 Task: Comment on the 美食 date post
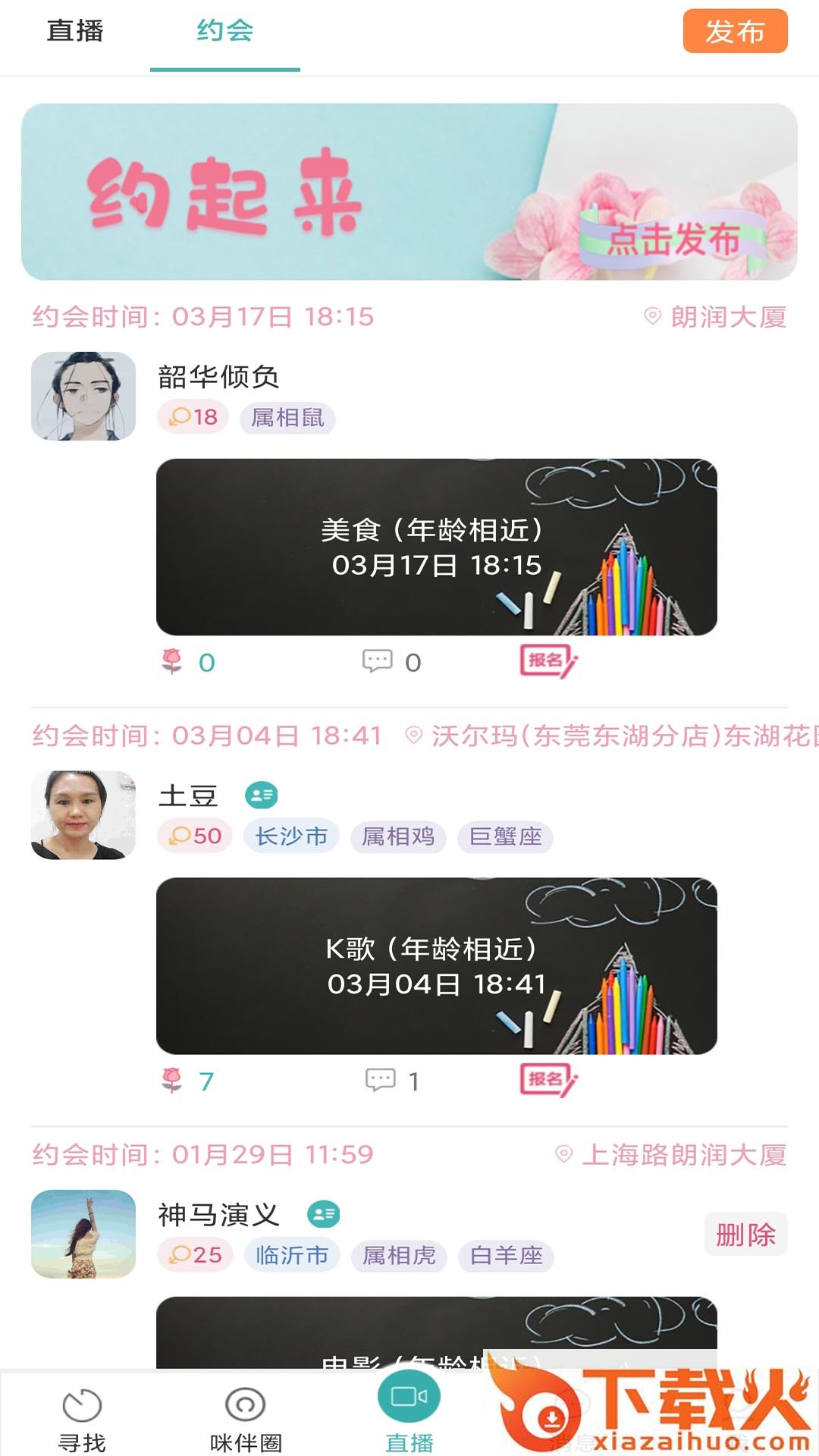(378, 662)
